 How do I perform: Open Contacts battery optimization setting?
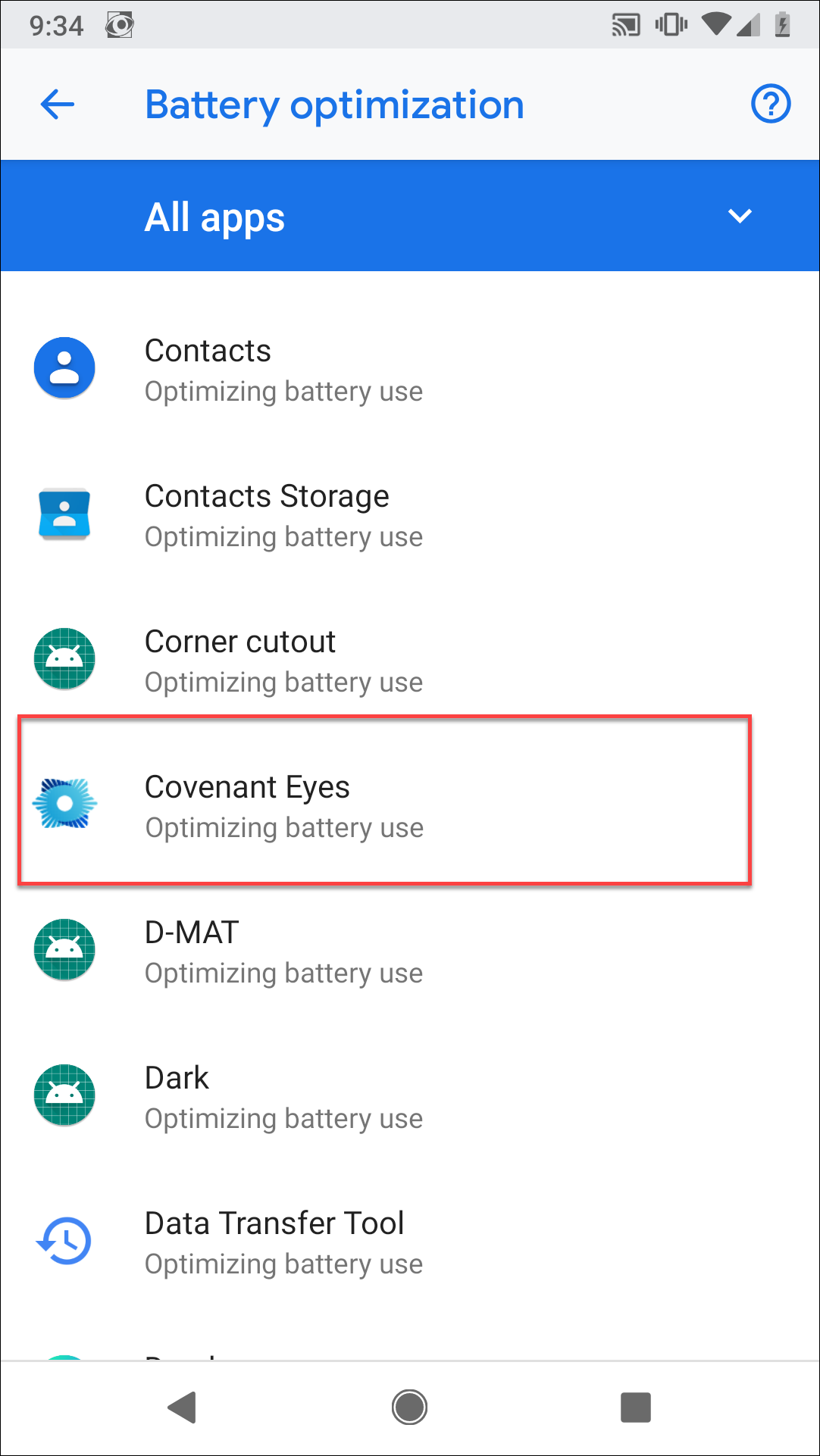410,369
